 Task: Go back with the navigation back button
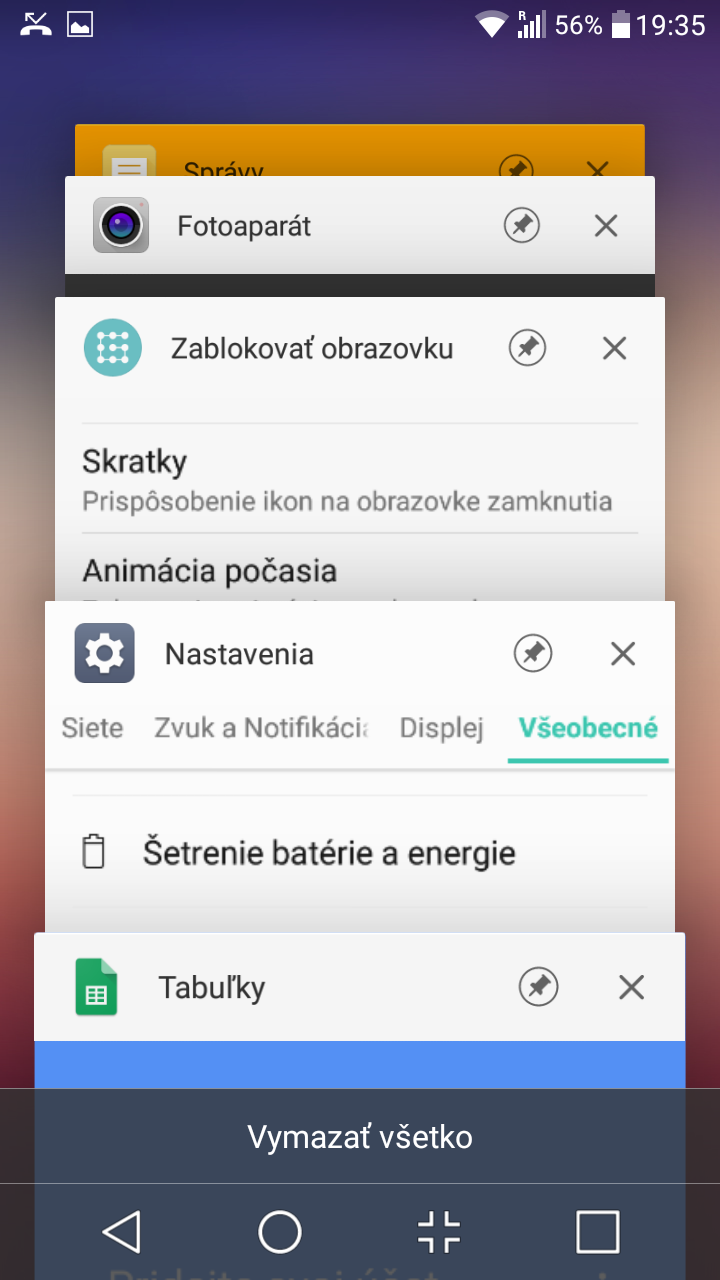(x=122, y=1232)
